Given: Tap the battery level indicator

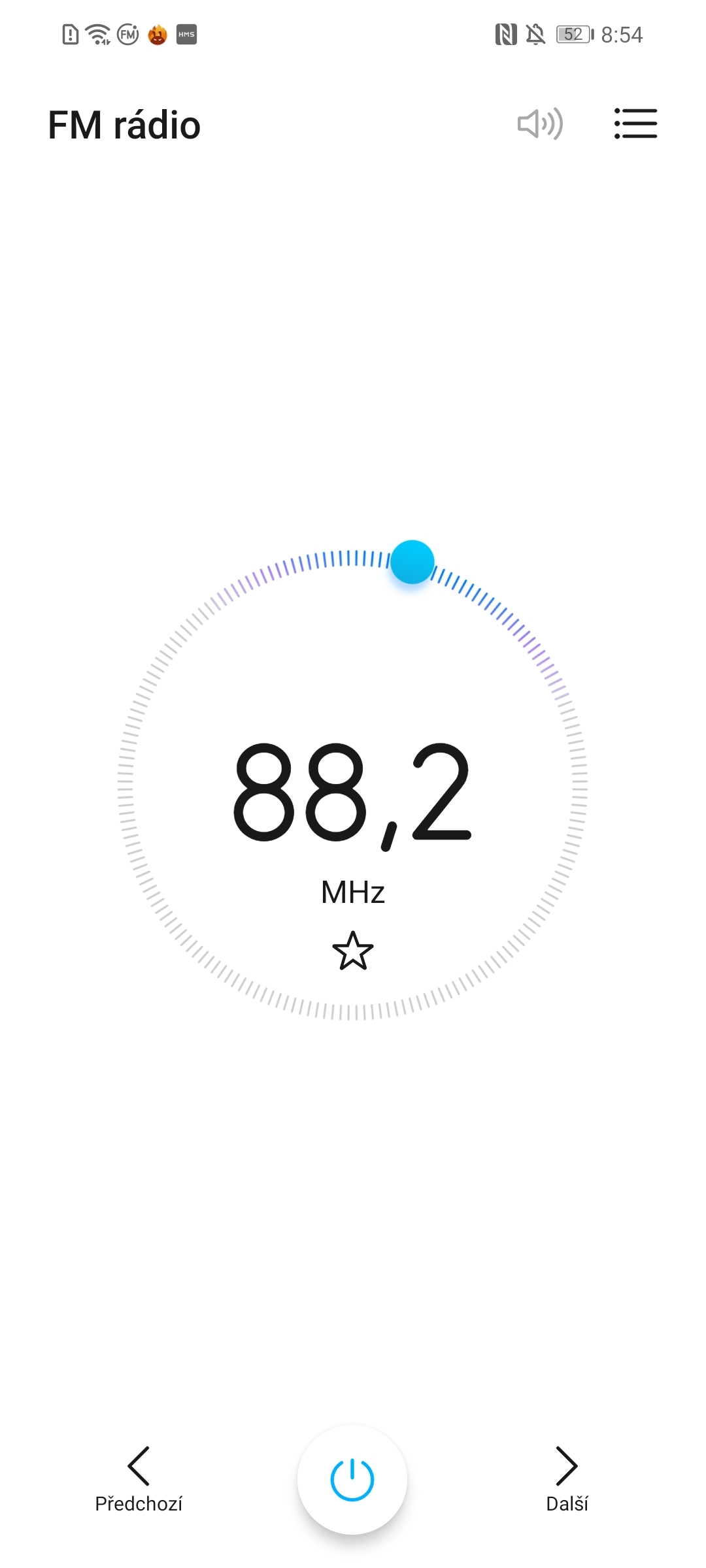Looking at the screenshot, I should tap(575, 35).
